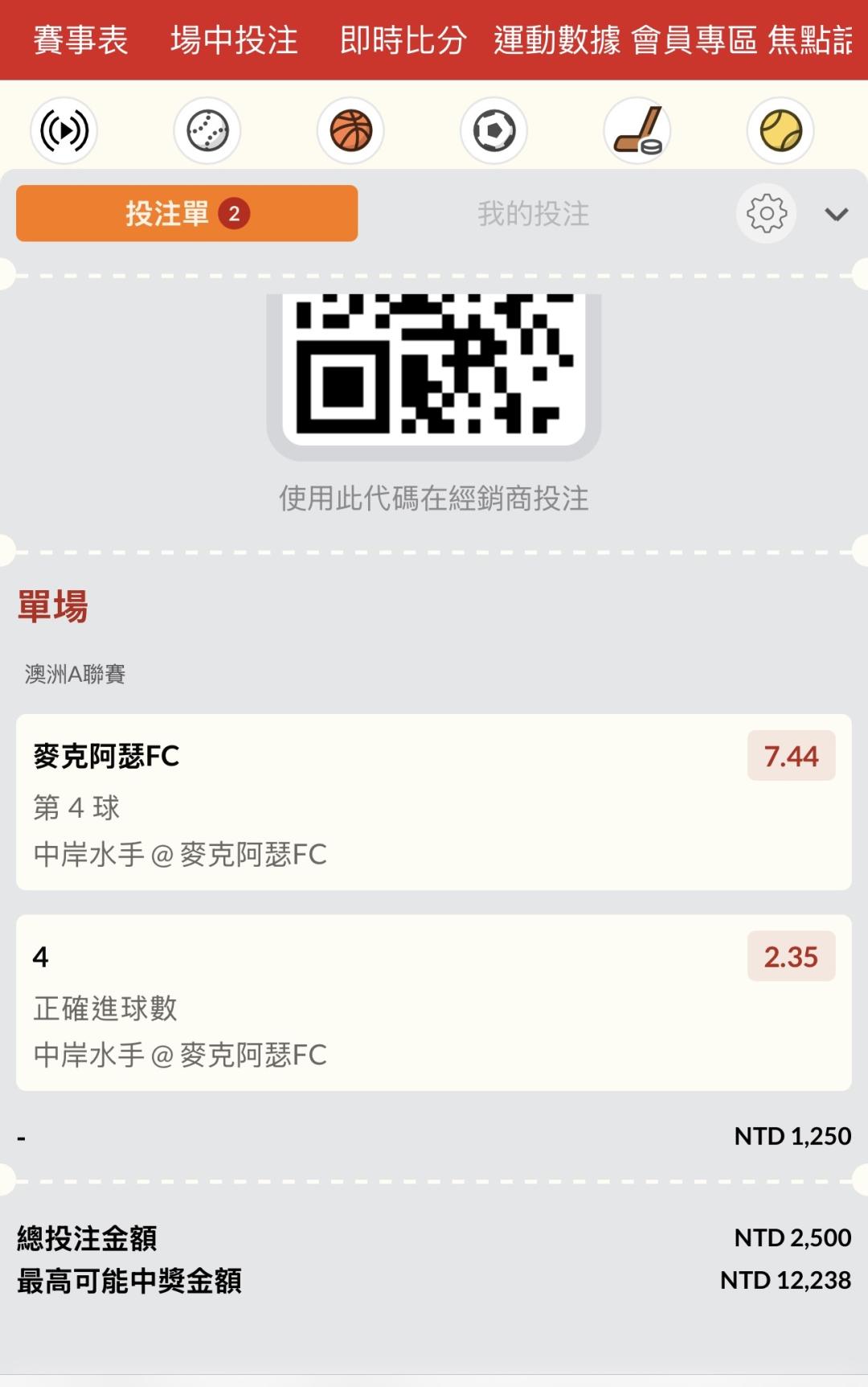Pick the soccer sport icon
The image size is (868, 1387).
tap(493, 130)
